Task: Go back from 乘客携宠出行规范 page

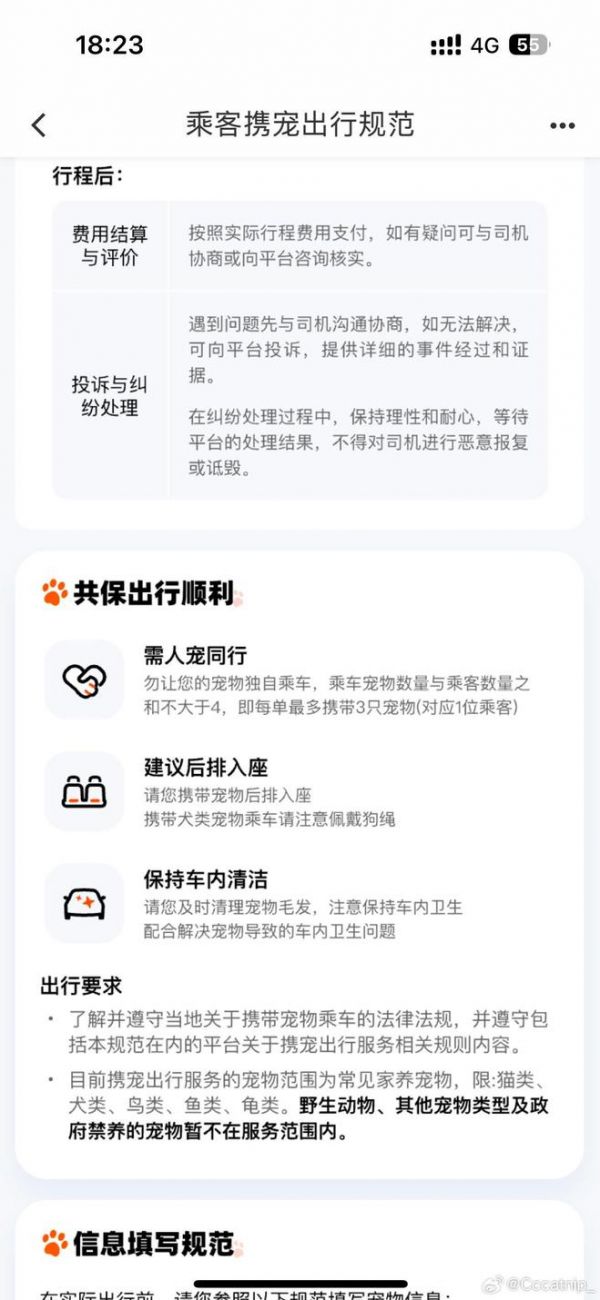Action: [39, 125]
